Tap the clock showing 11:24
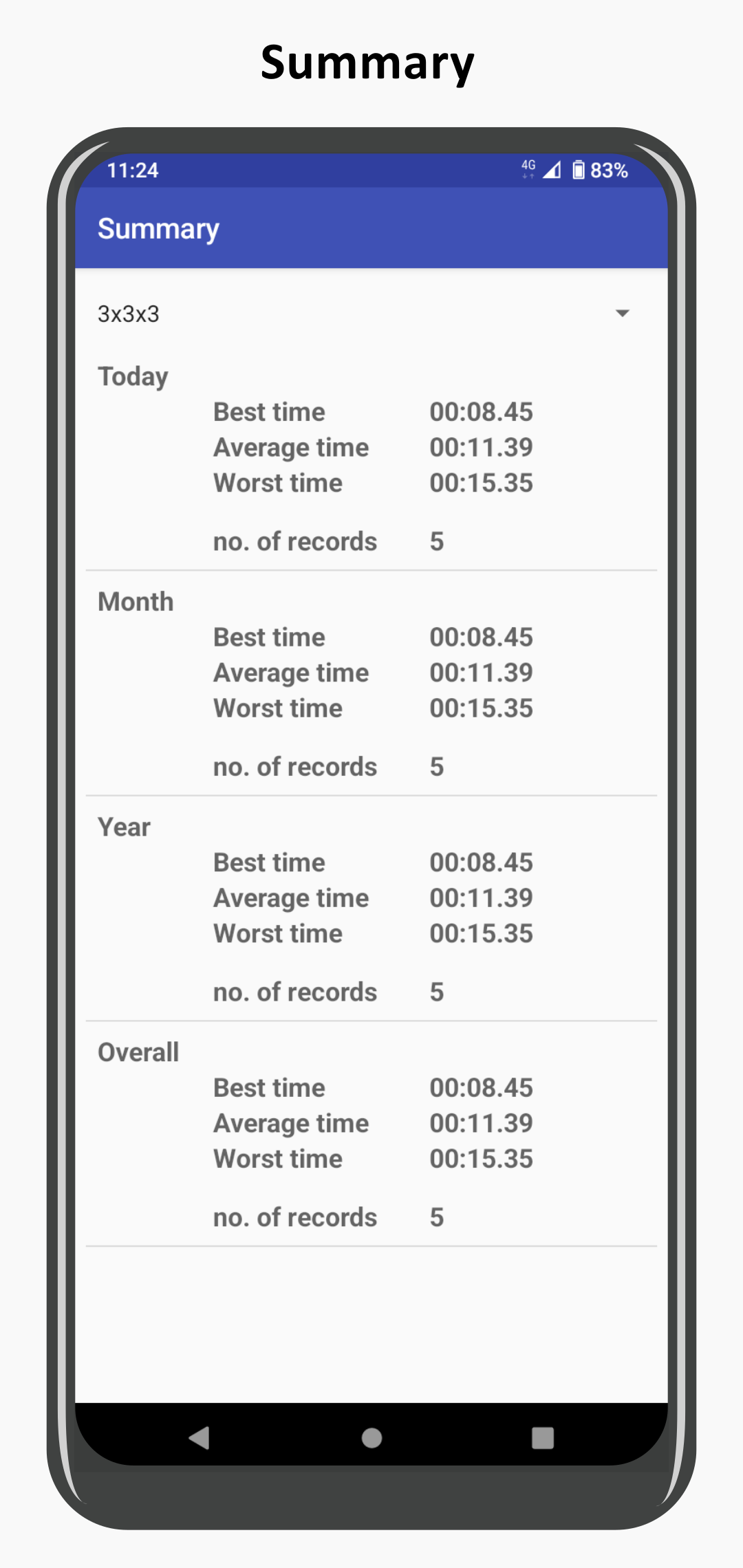The width and height of the screenshot is (743, 1568). click(x=133, y=171)
